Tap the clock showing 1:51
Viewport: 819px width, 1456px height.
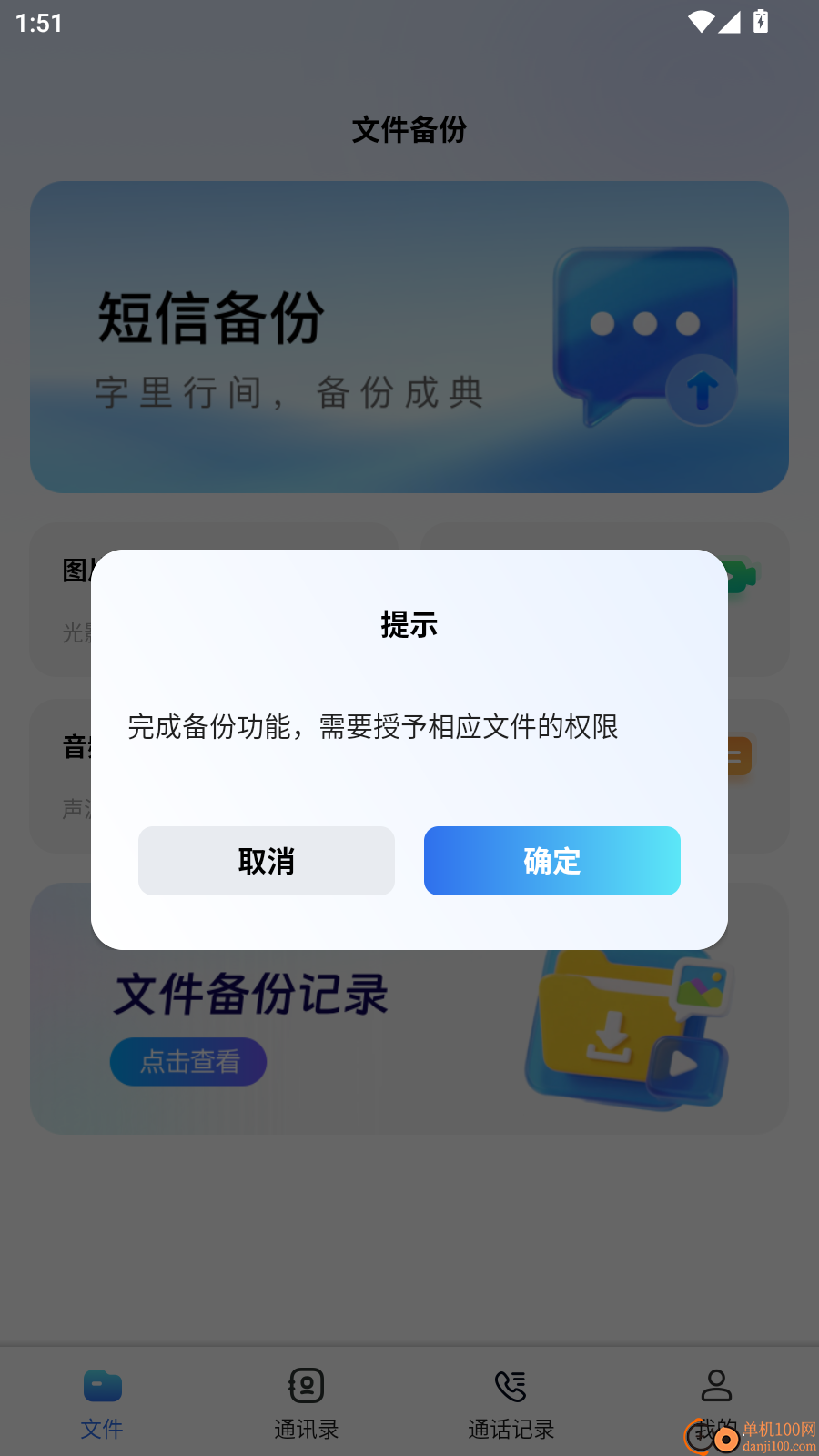38,22
